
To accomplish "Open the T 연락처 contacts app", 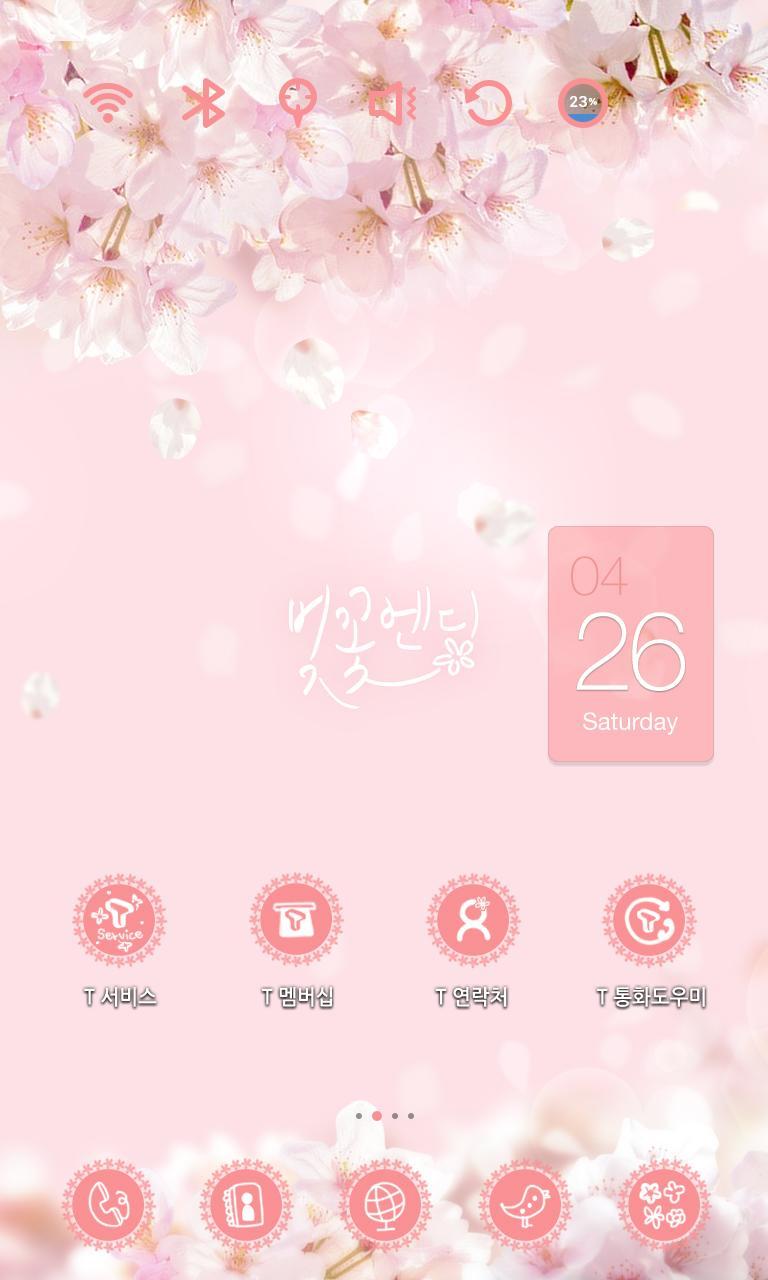I will coord(473,921).
